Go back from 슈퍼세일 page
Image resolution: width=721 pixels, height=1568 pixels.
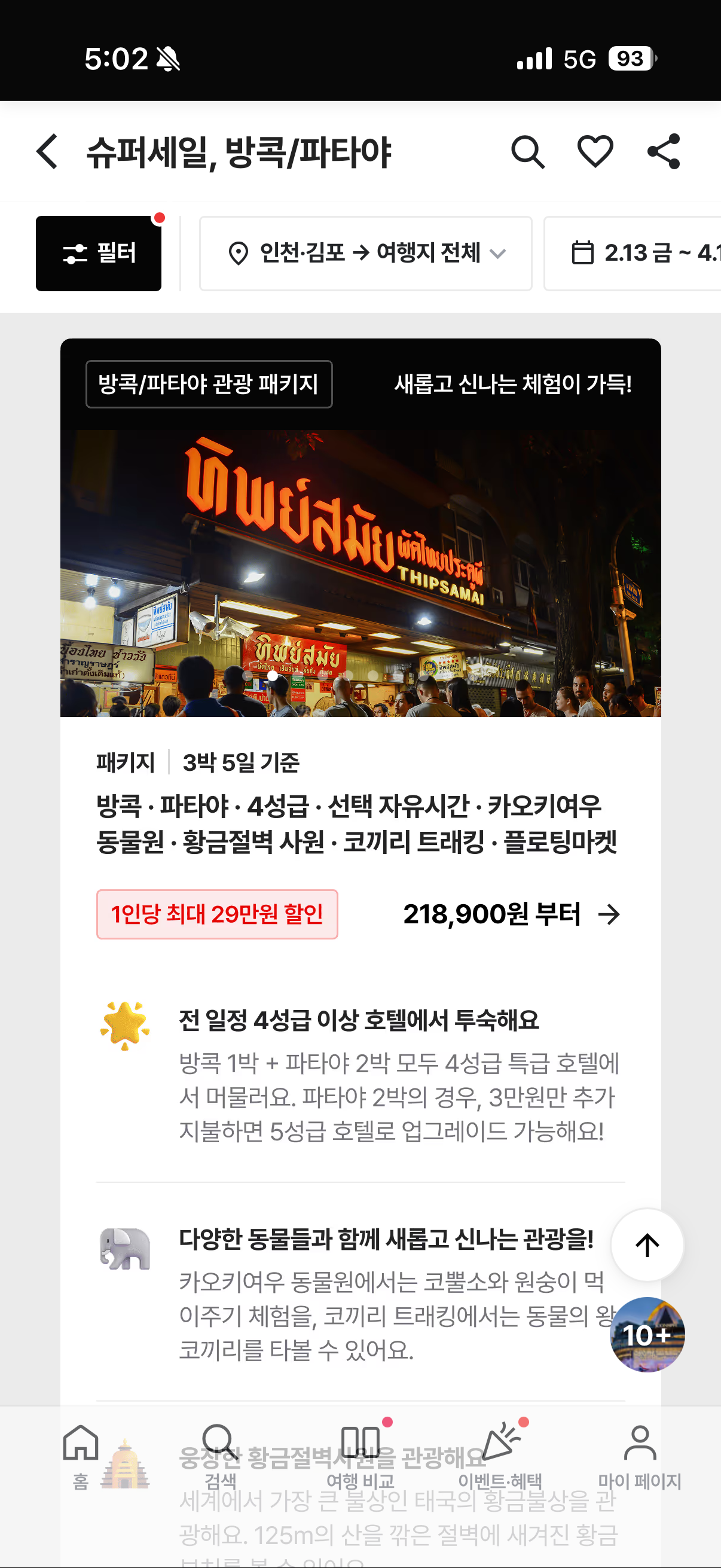pyautogui.click(x=47, y=151)
